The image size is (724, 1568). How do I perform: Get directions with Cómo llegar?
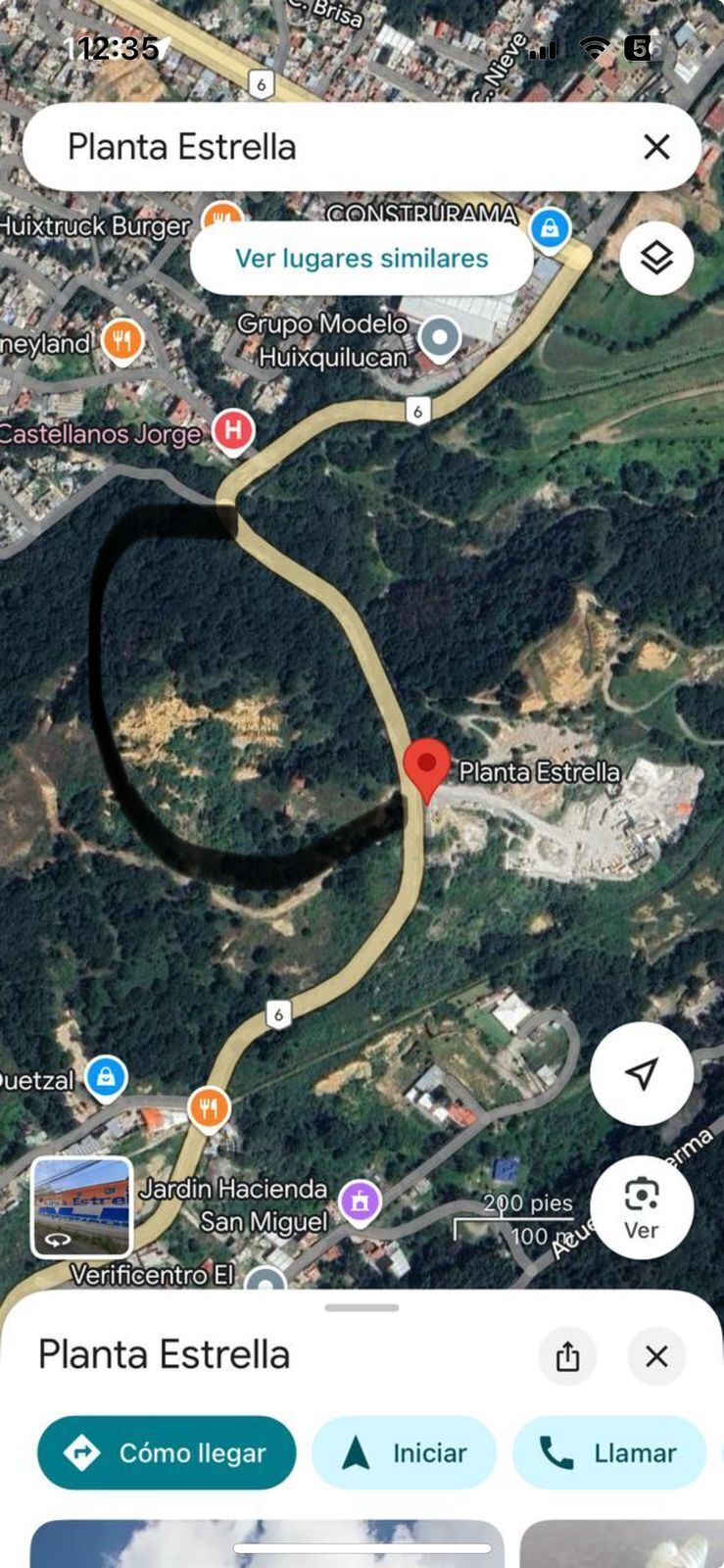pyautogui.click(x=167, y=1452)
